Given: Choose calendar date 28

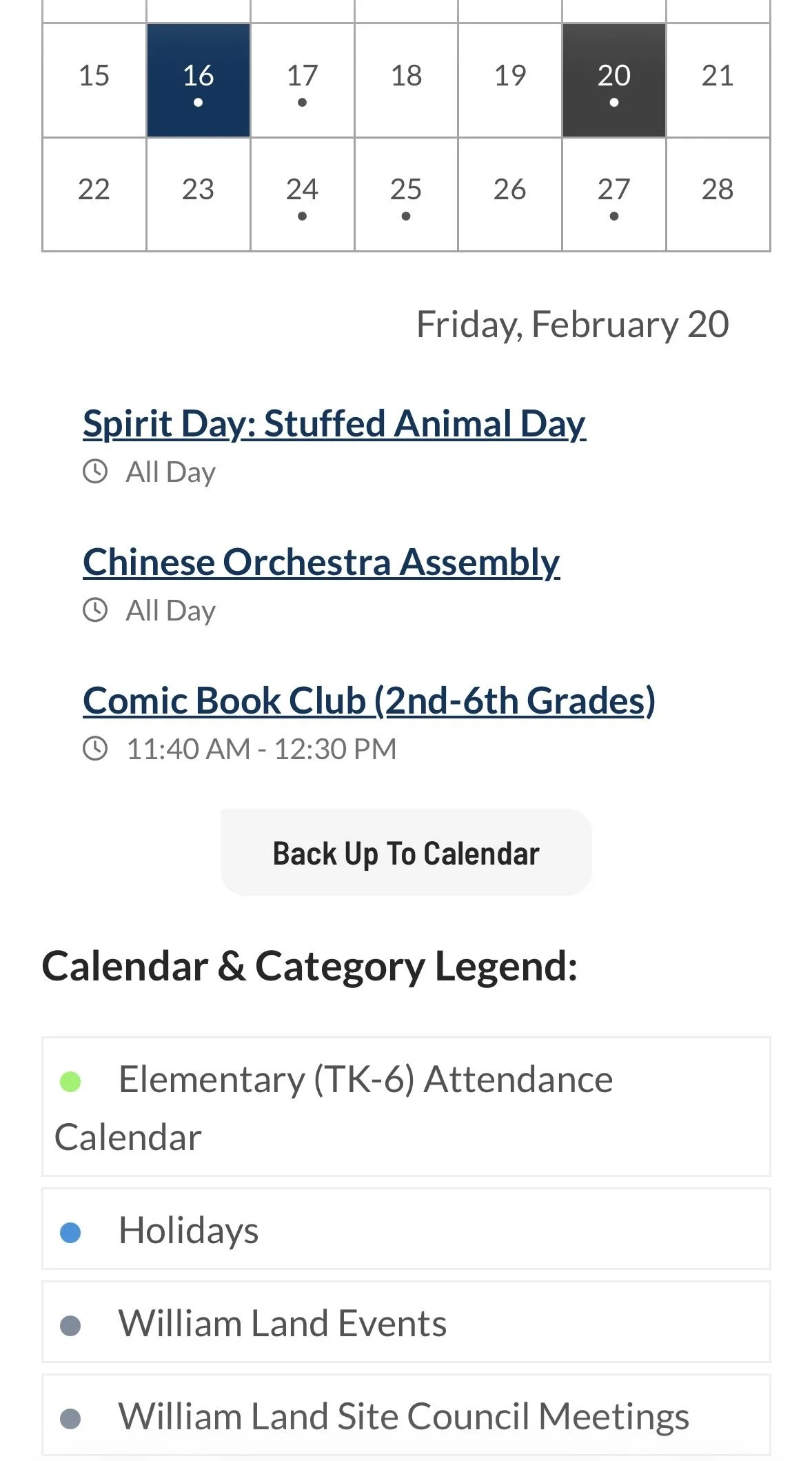Looking at the screenshot, I should [x=718, y=194].
